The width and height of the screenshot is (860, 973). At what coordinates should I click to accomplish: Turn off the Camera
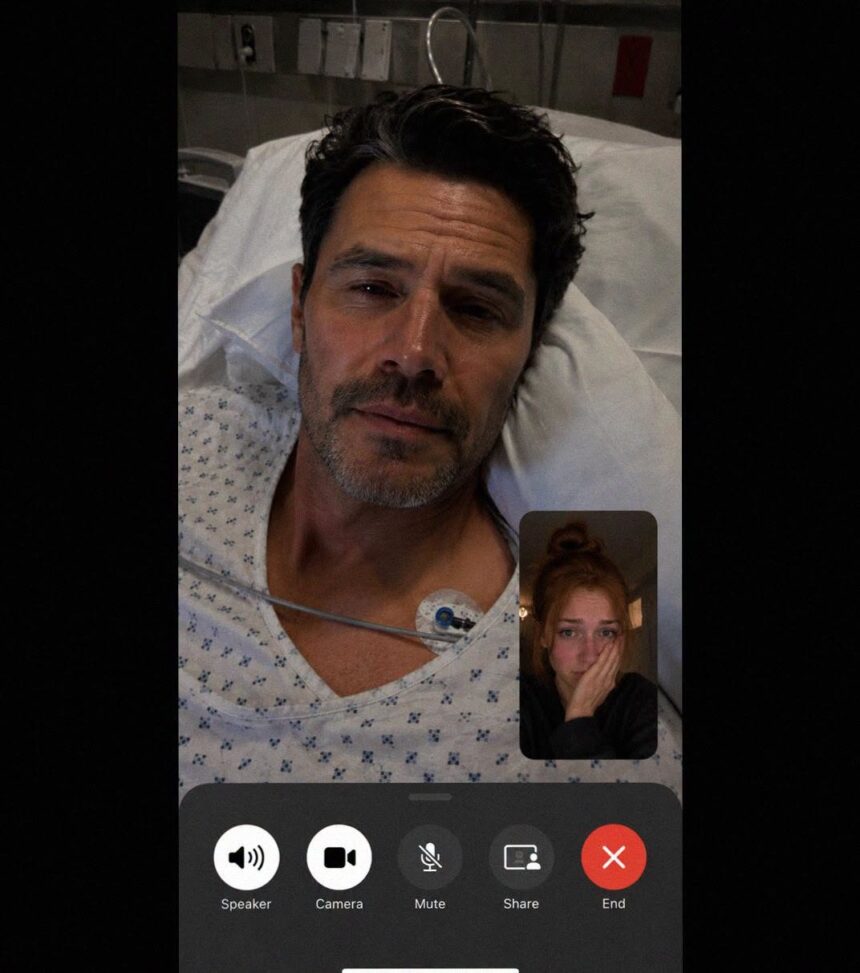339,857
